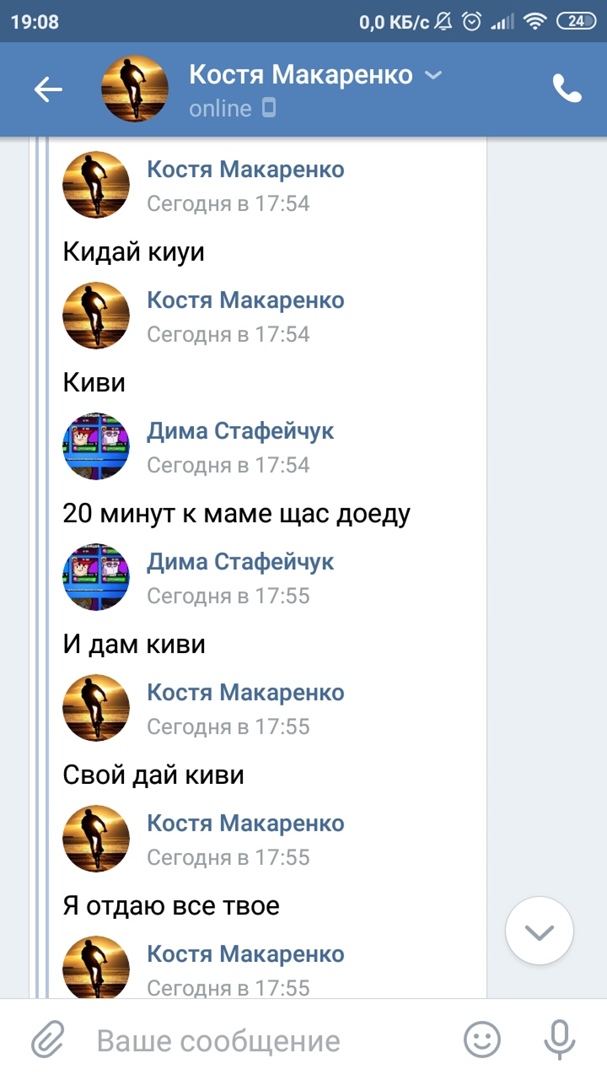This screenshot has height=1080, width=607.
Task: Open Дима Стафейчук profile above "И дам киви"
Action: pyautogui.click(x=240, y=562)
